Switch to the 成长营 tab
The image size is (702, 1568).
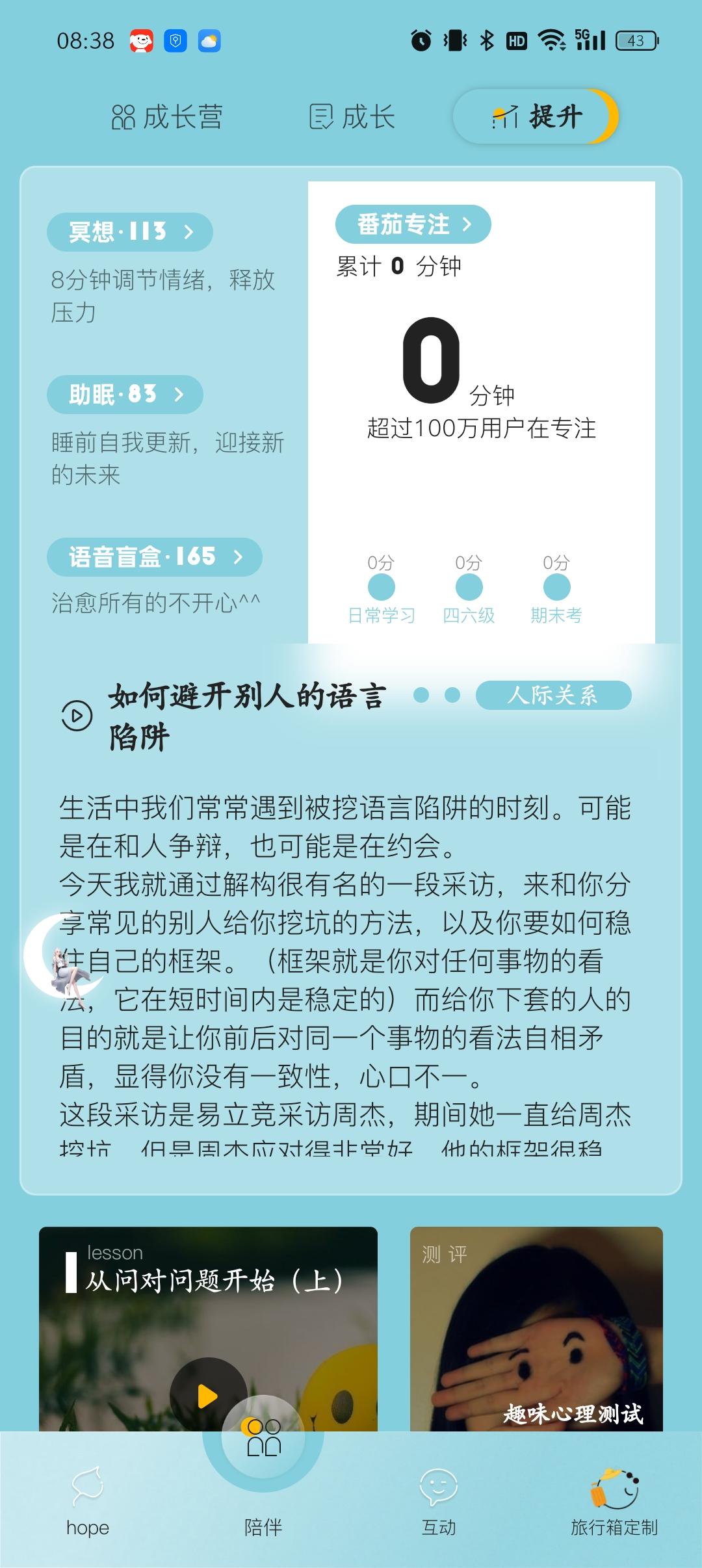(x=167, y=117)
